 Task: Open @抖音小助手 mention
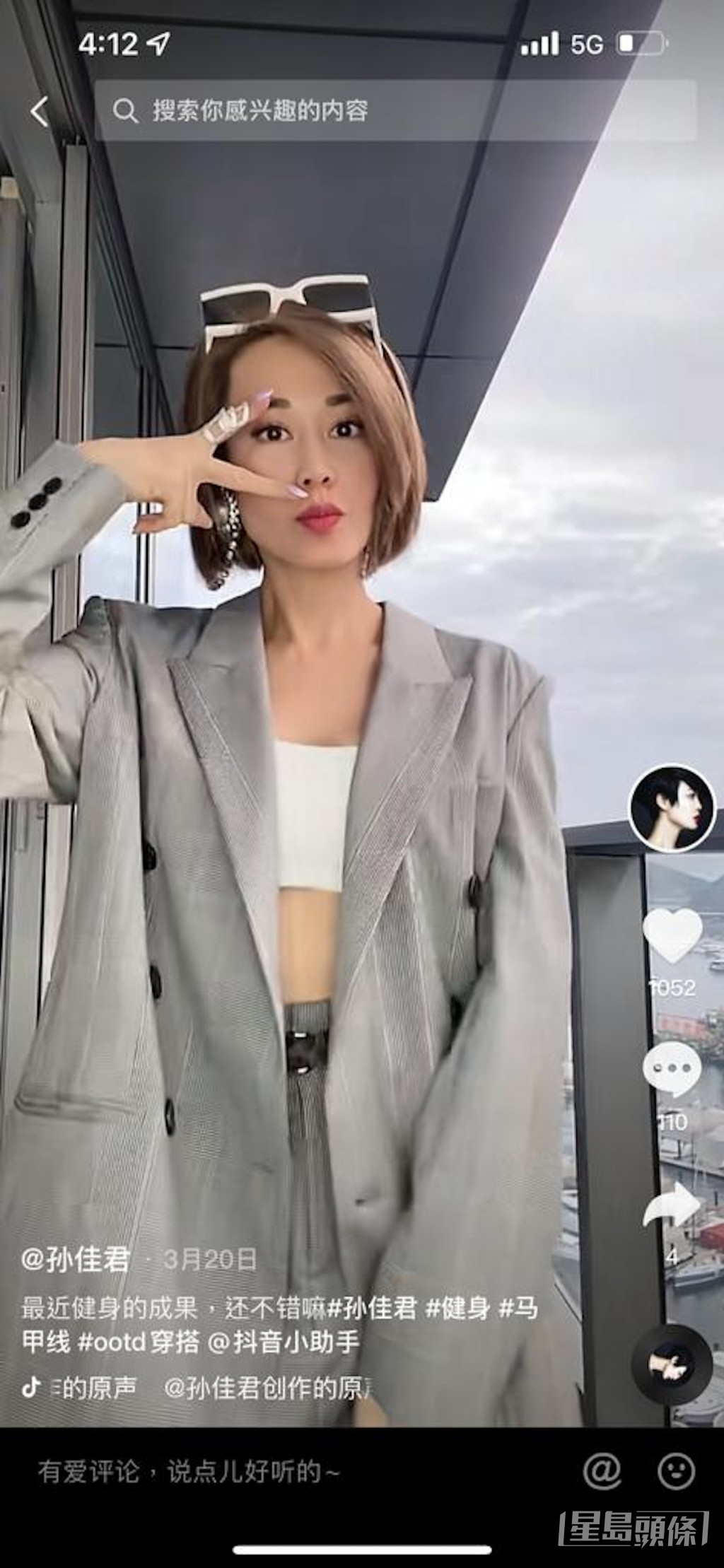coord(284,1341)
